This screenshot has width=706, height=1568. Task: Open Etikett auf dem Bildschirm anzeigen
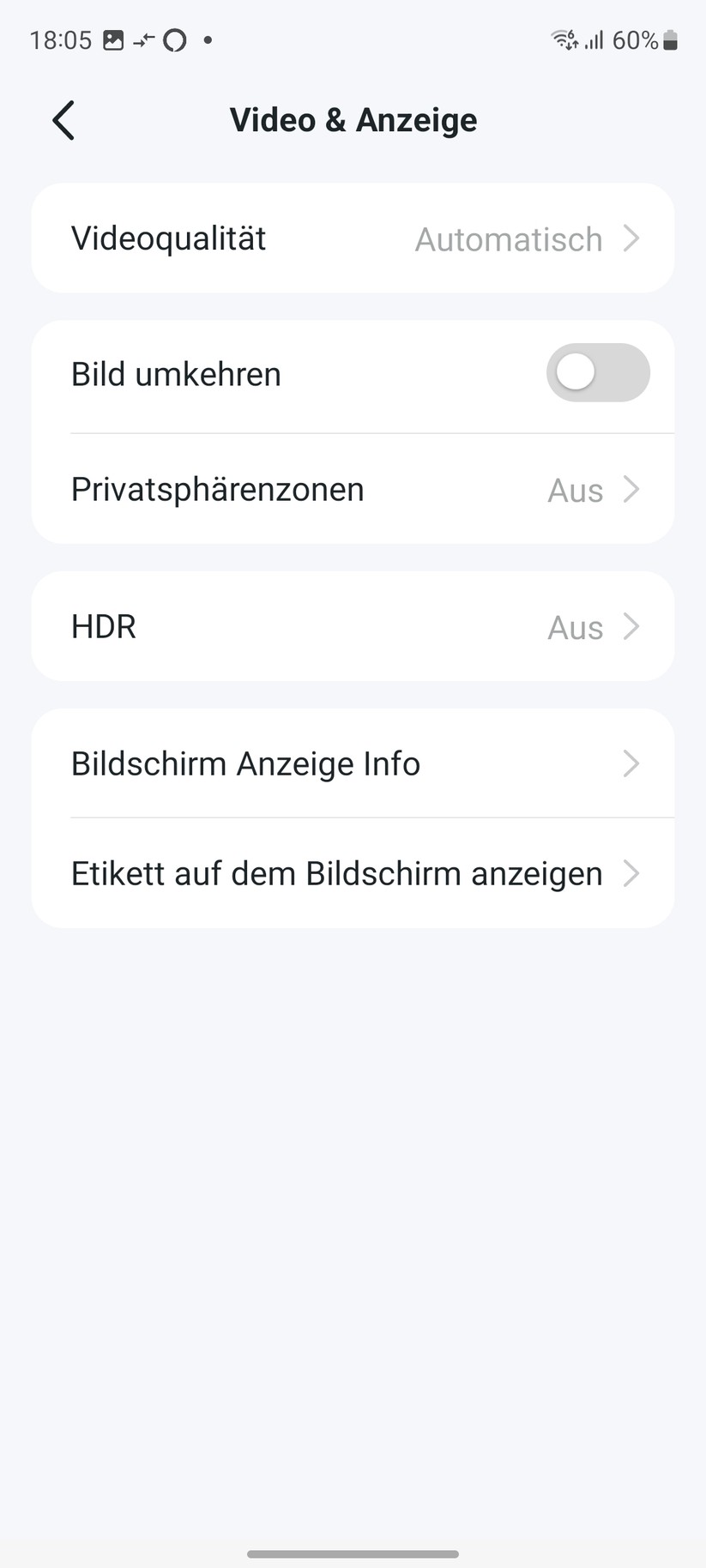353,873
